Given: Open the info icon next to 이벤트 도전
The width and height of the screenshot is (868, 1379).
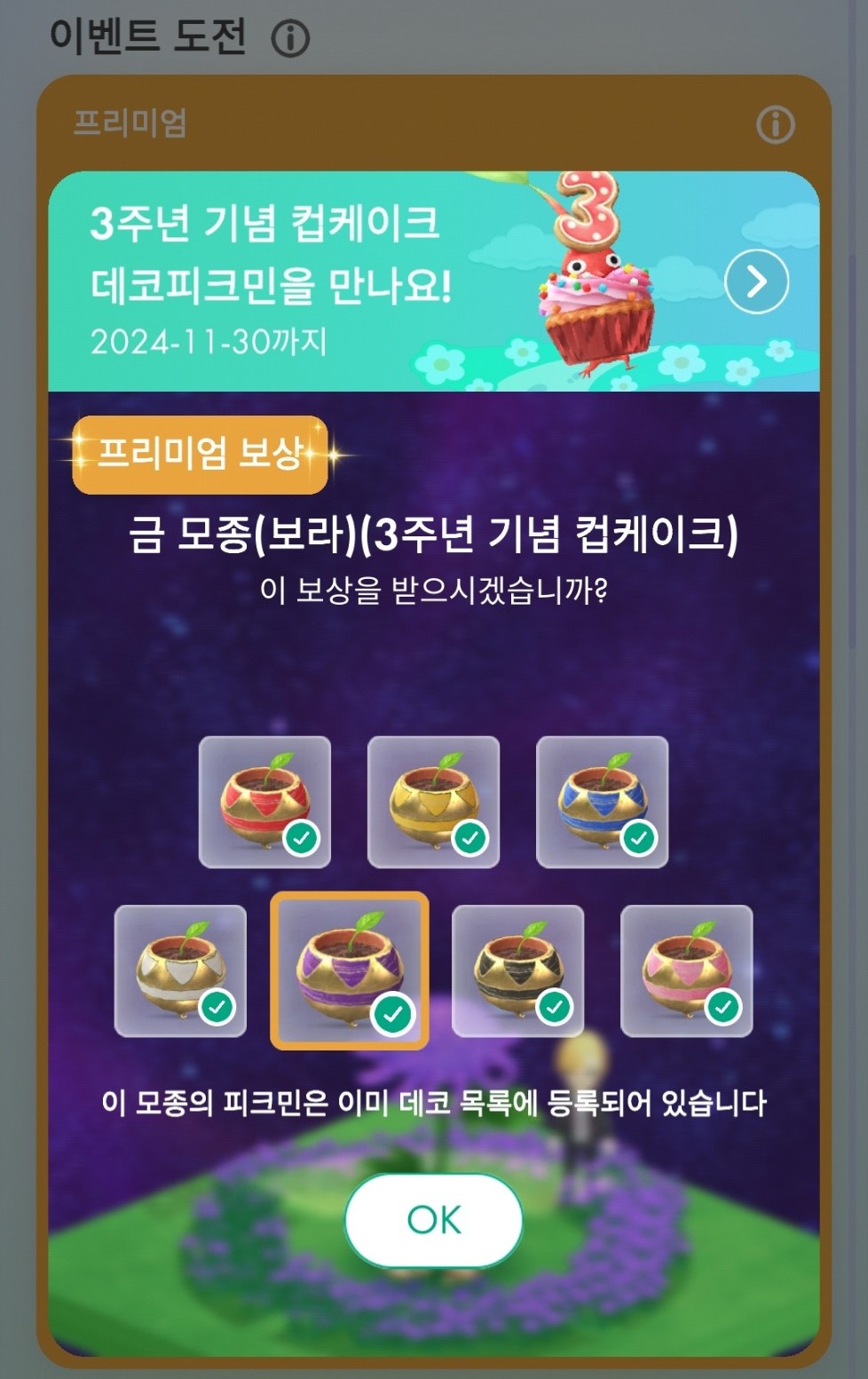Looking at the screenshot, I should click(290, 39).
